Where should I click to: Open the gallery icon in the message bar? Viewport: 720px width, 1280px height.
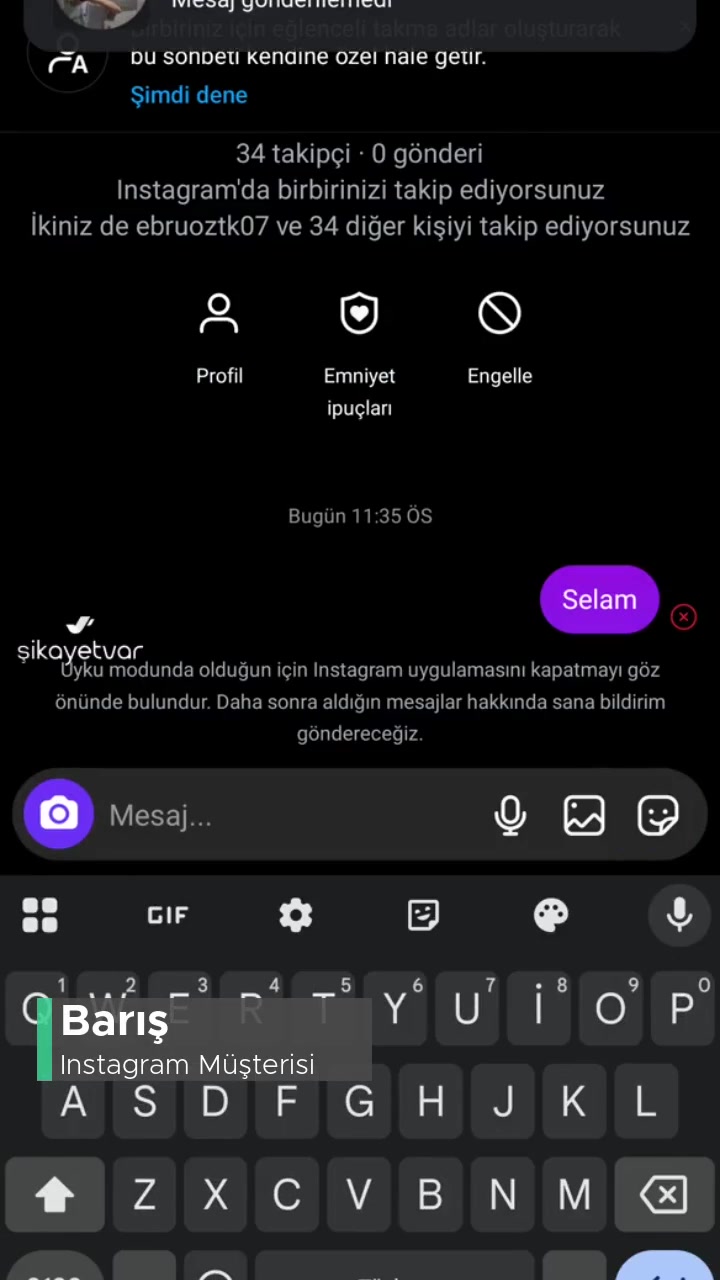[x=584, y=815]
